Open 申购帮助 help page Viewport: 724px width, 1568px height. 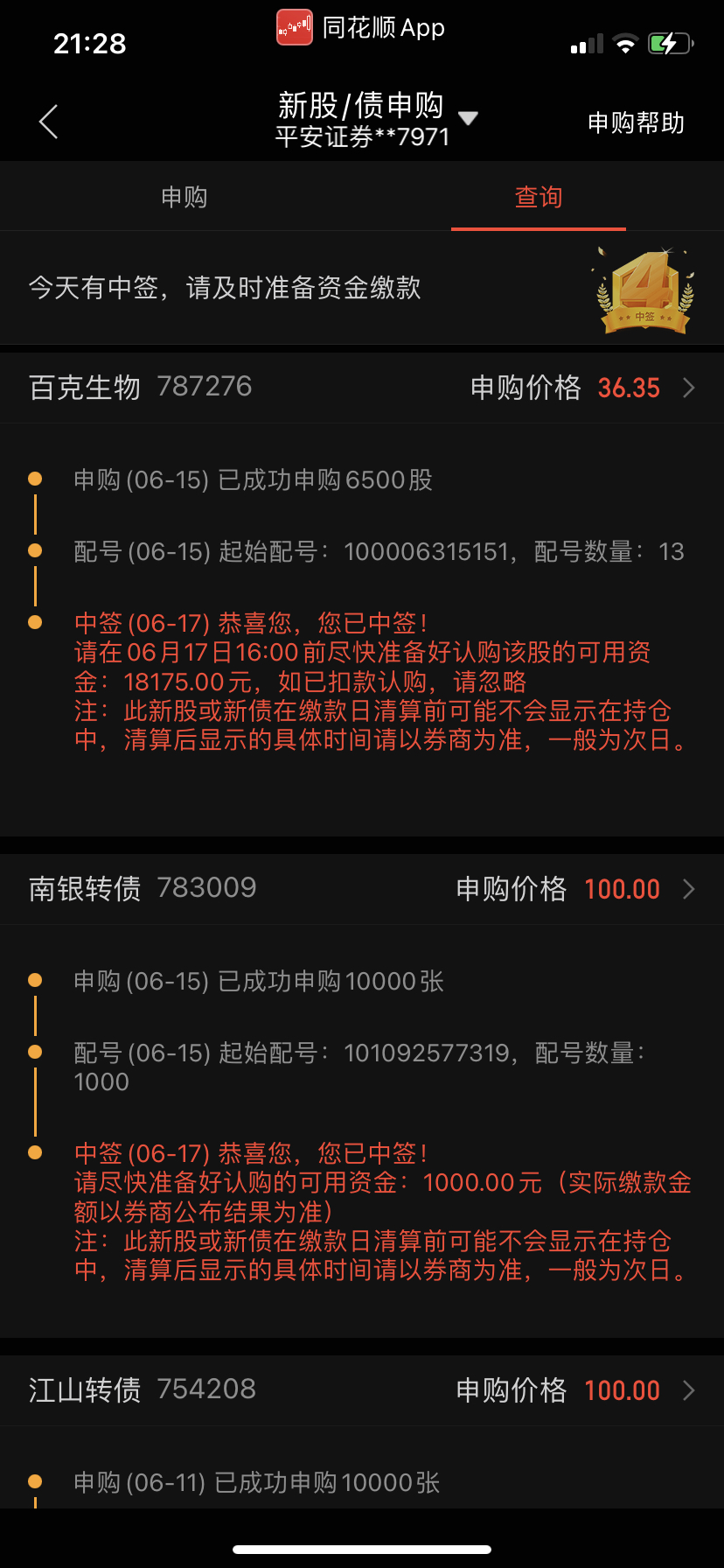(x=635, y=123)
